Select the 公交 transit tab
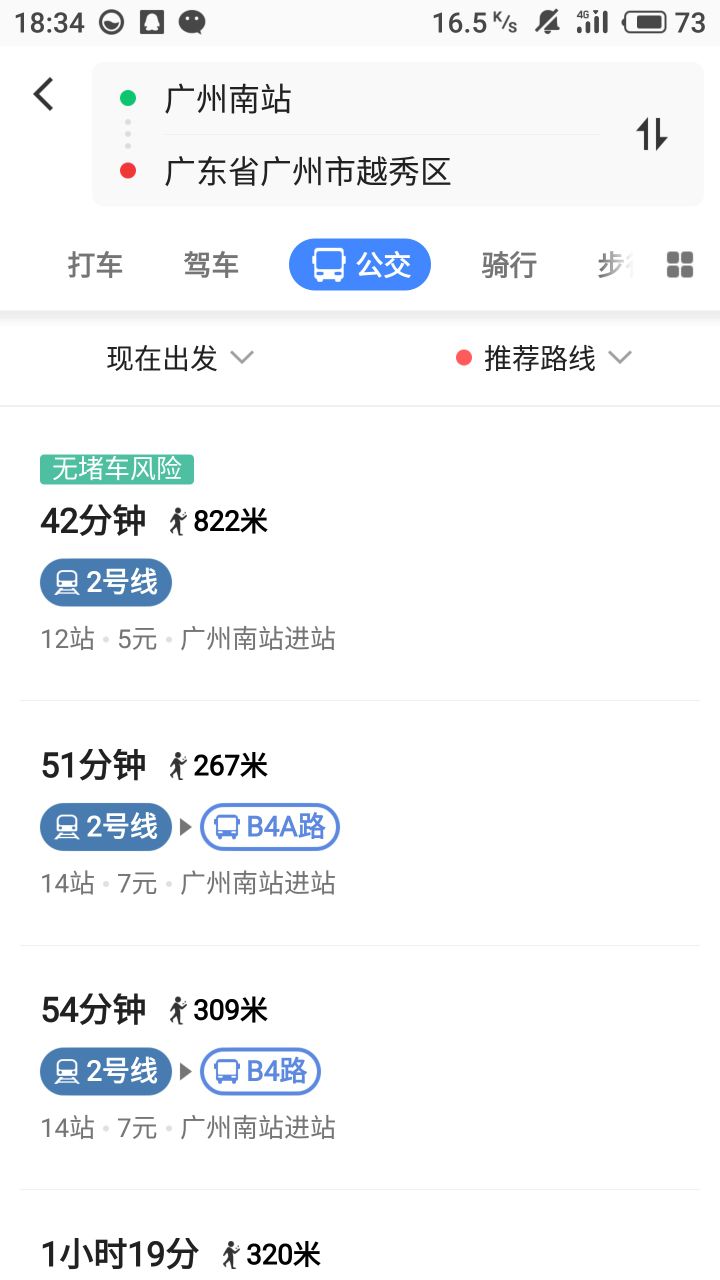 point(360,265)
